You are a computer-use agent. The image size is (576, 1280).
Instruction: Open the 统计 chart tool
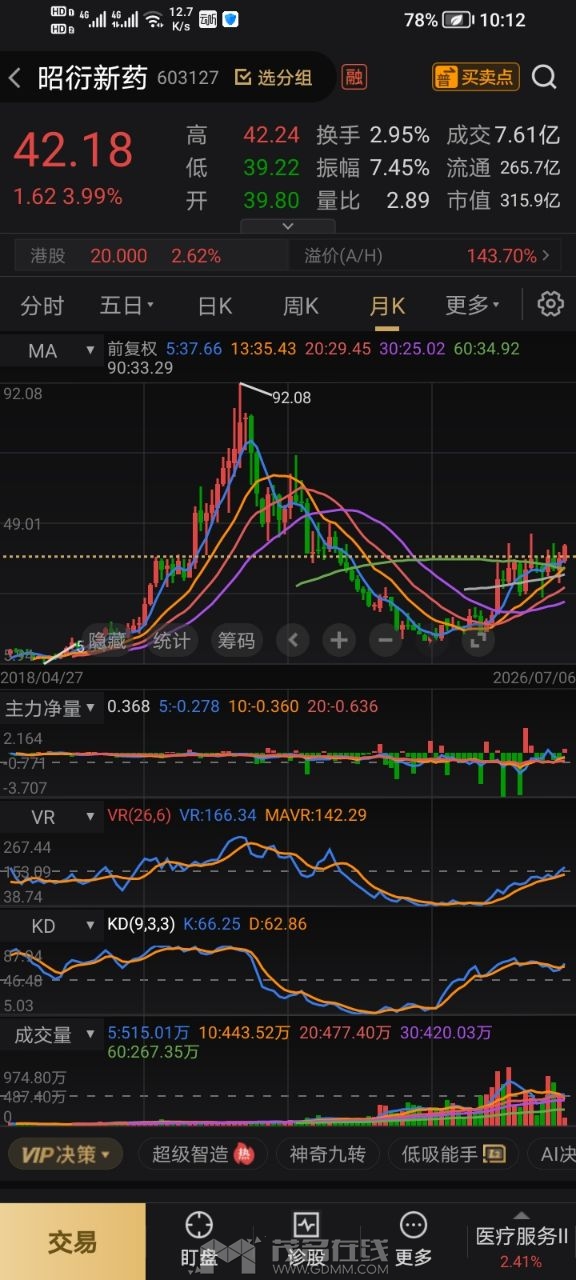tap(172, 640)
